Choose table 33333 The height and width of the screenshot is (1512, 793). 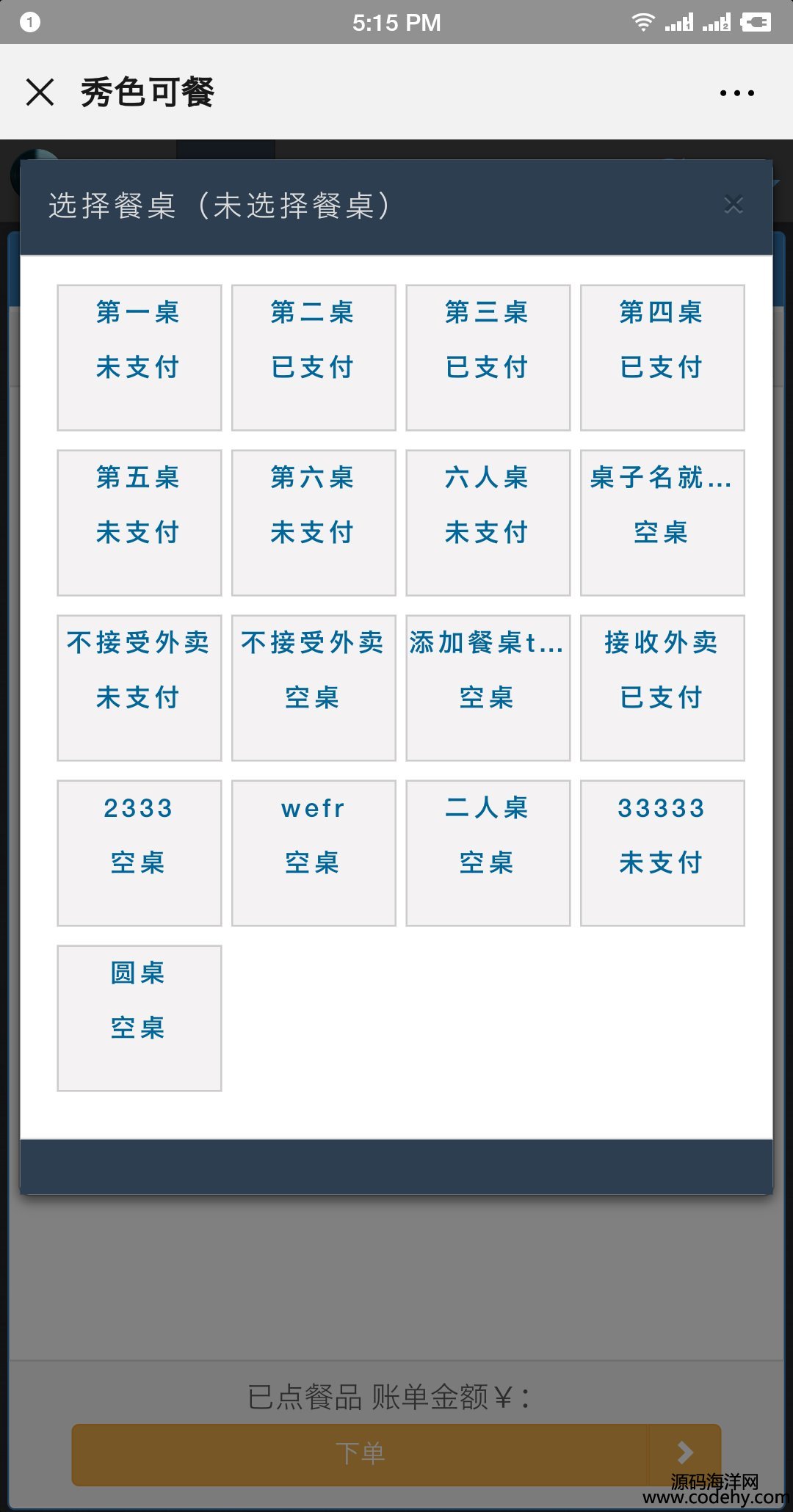[662, 853]
